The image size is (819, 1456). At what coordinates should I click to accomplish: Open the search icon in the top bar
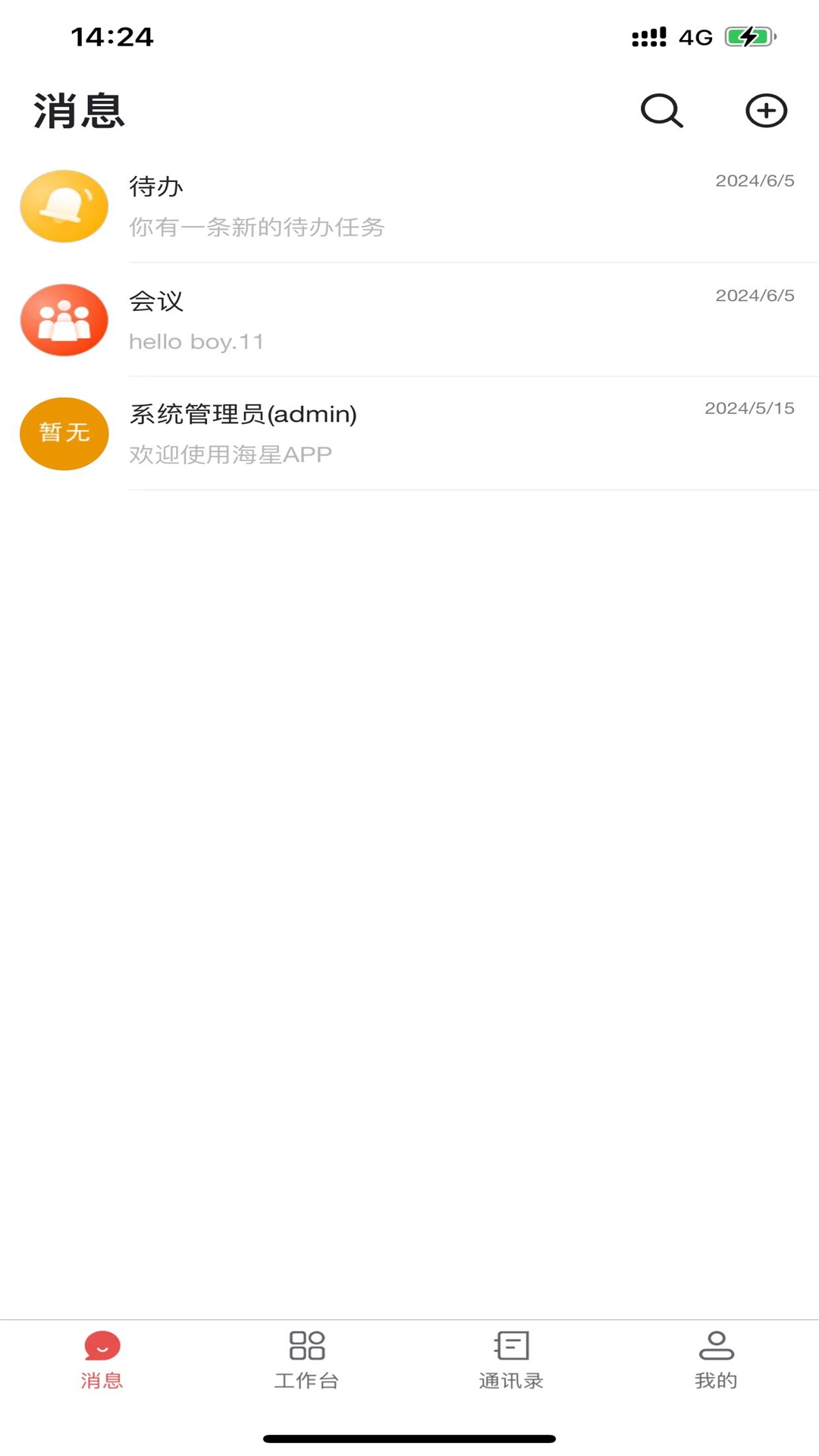660,111
